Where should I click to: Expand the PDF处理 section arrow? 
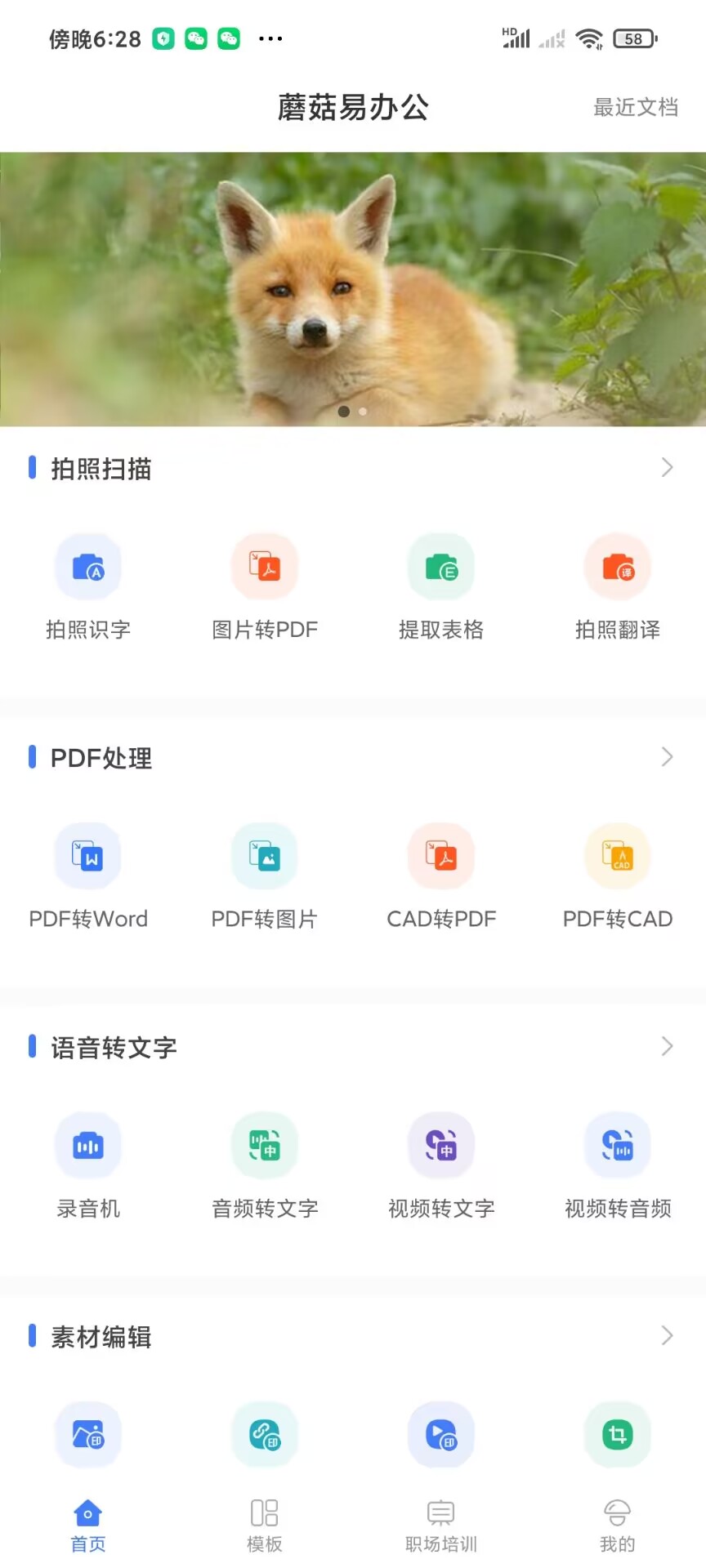point(667,757)
